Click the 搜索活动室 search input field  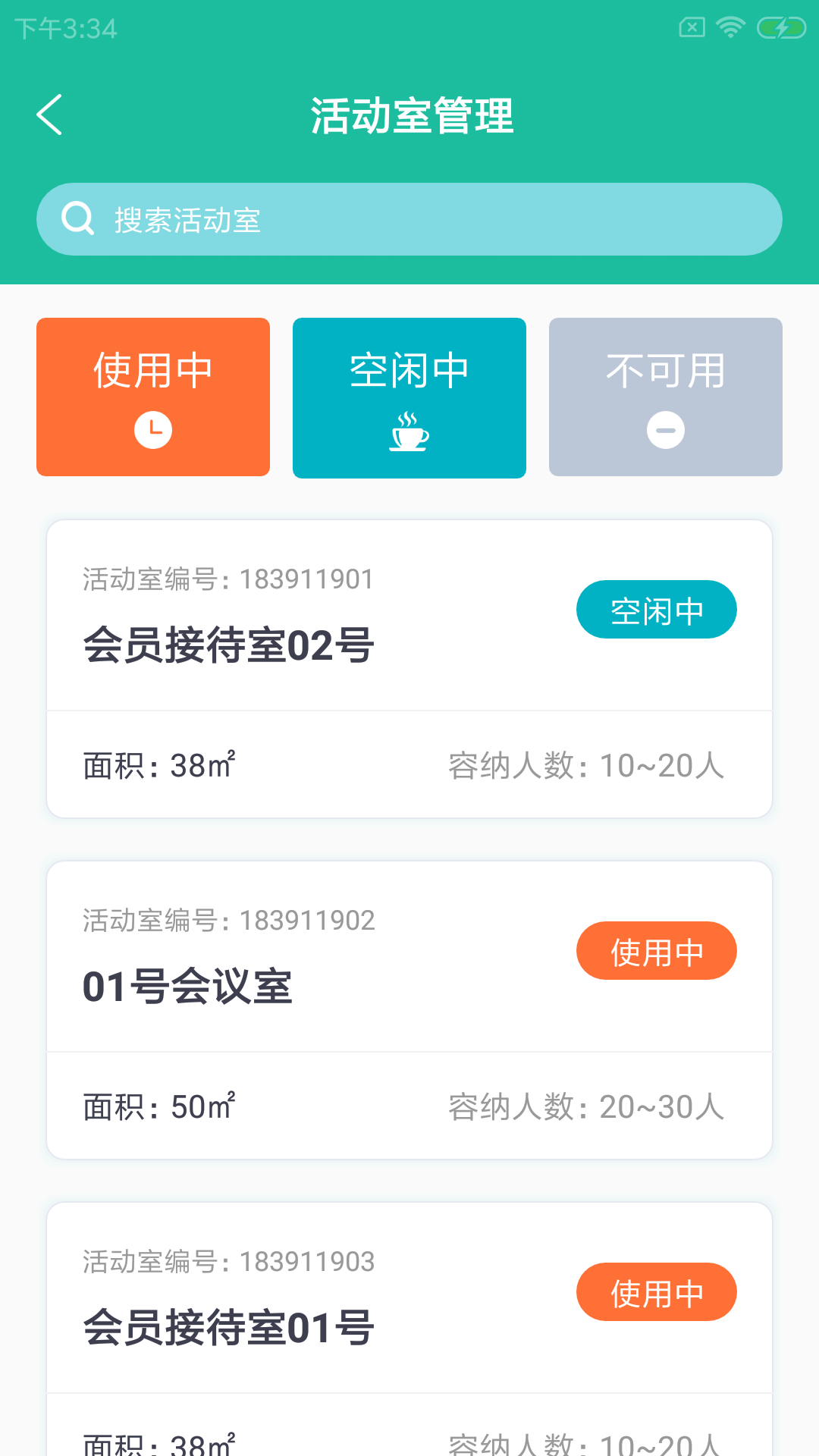click(409, 219)
